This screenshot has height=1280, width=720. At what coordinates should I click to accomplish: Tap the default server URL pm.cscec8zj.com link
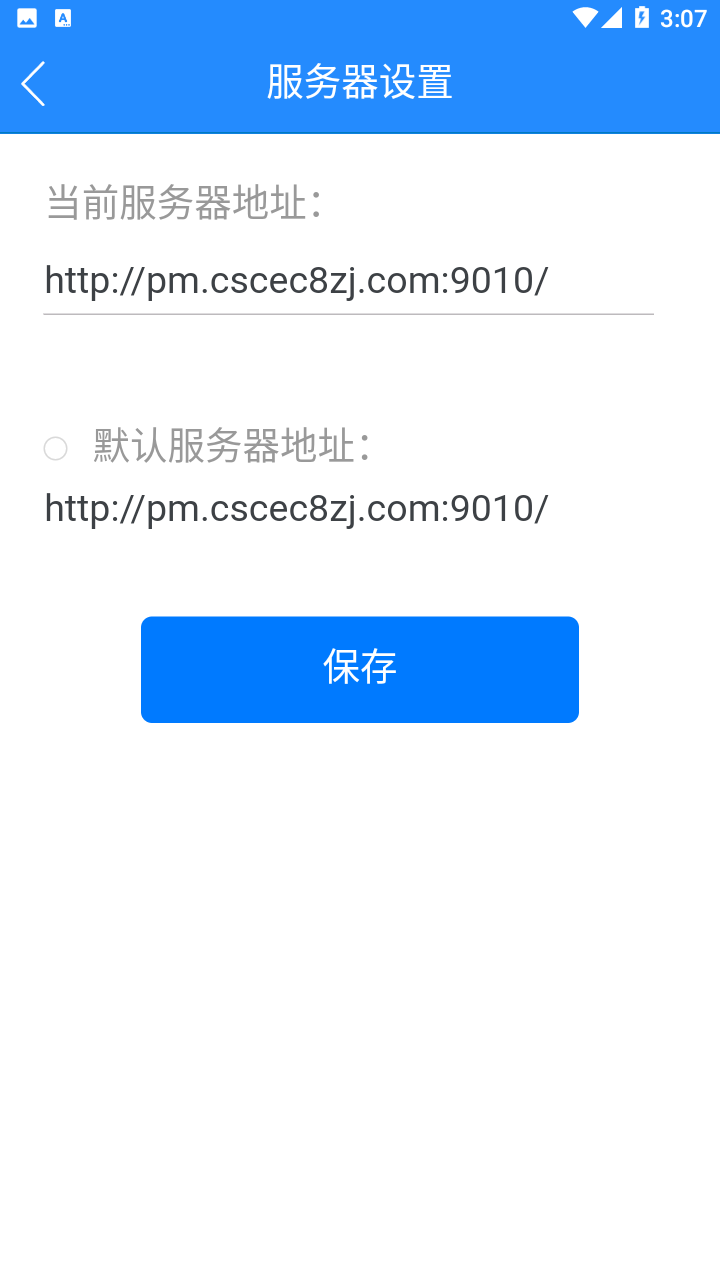[x=295, y=508]
